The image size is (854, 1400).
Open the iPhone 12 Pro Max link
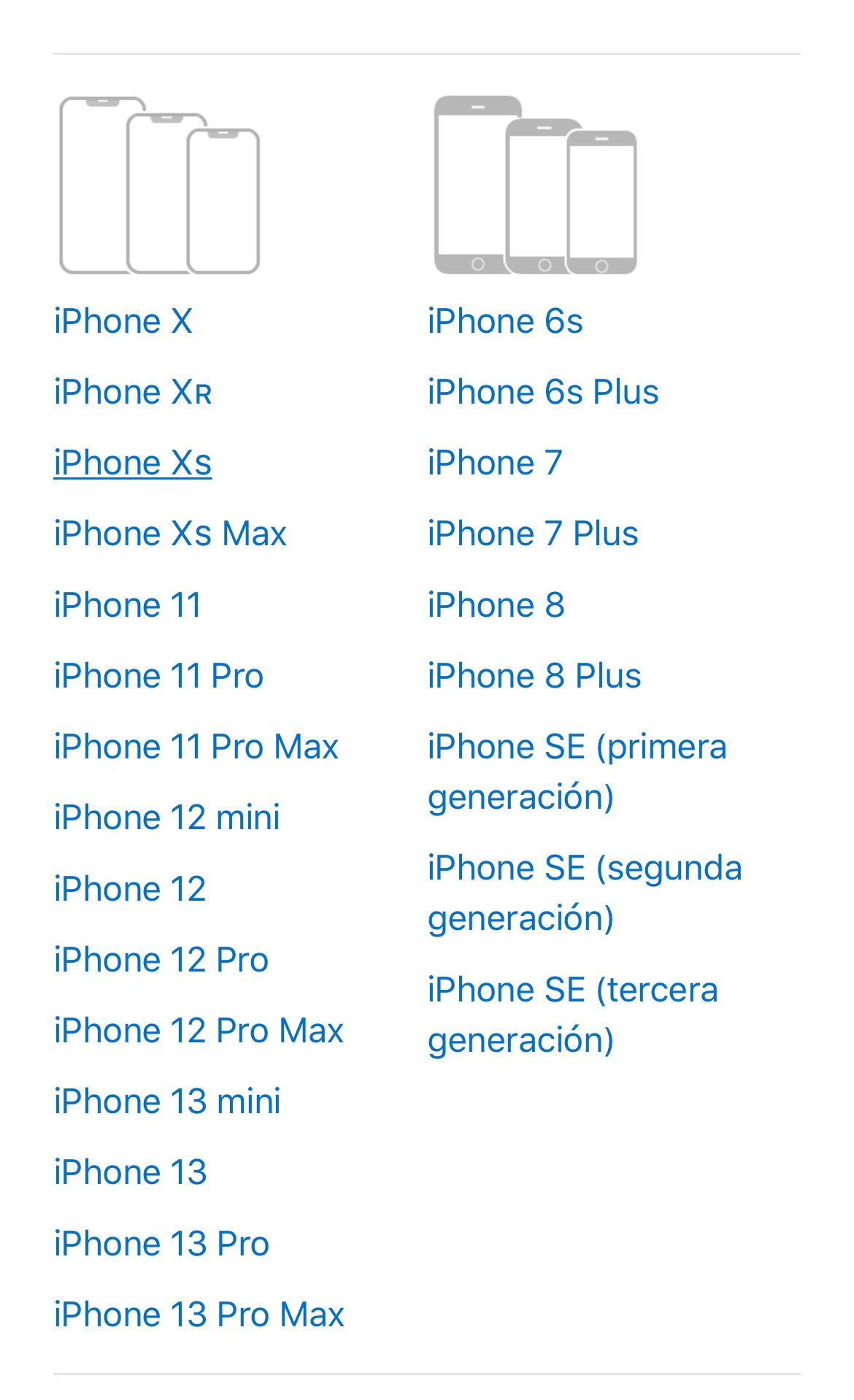point(199,1031)
